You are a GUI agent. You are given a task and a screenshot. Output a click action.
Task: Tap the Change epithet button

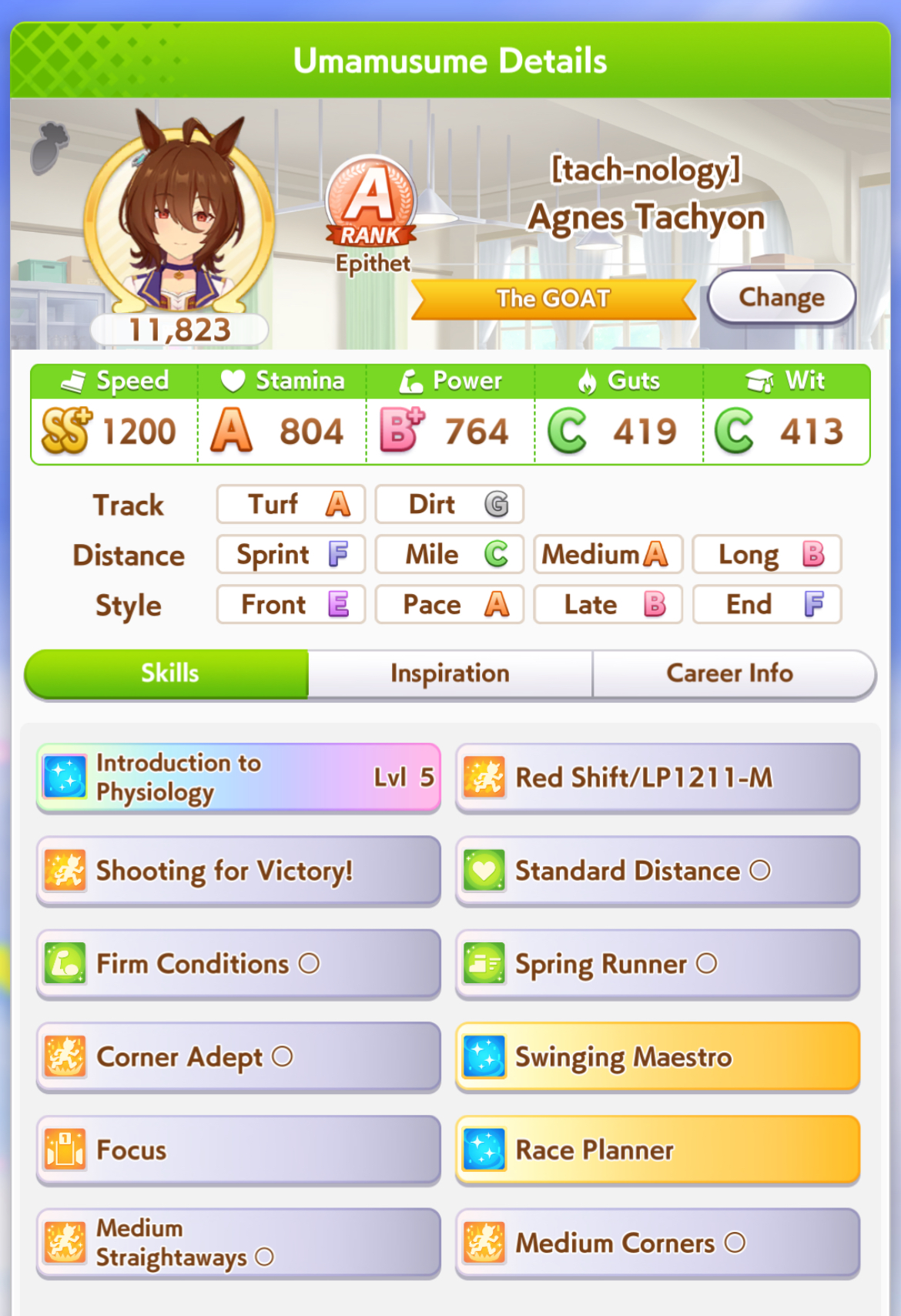(x=781, y=297)
